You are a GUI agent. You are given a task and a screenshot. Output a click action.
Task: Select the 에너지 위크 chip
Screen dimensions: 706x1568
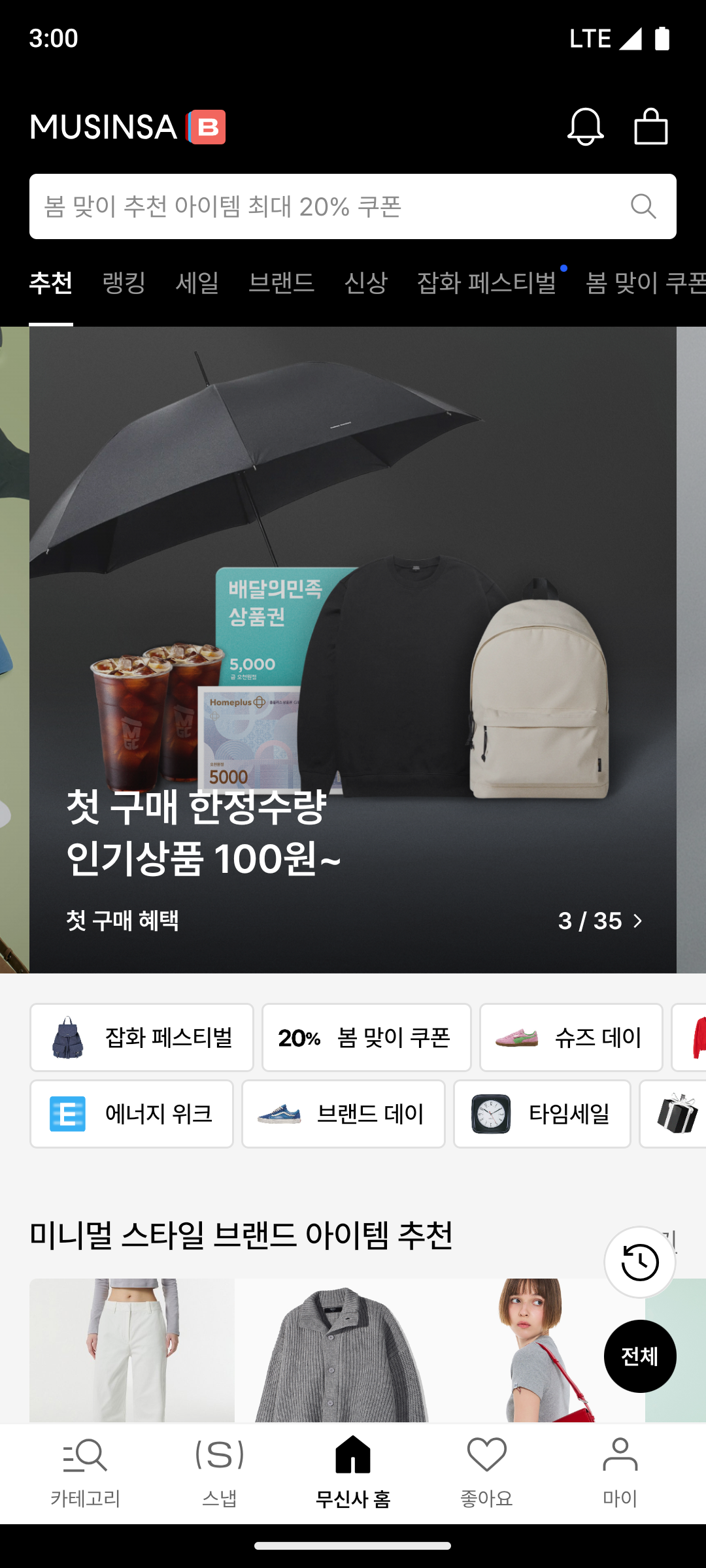[x=131, y=1114]
